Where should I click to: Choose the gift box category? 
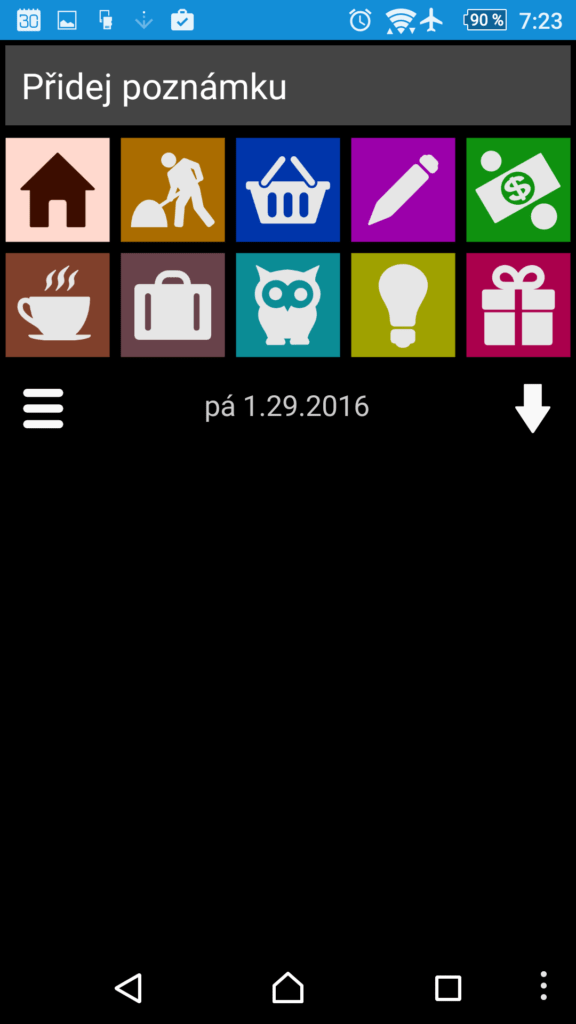pyautogui.click(x=519, y=305)
